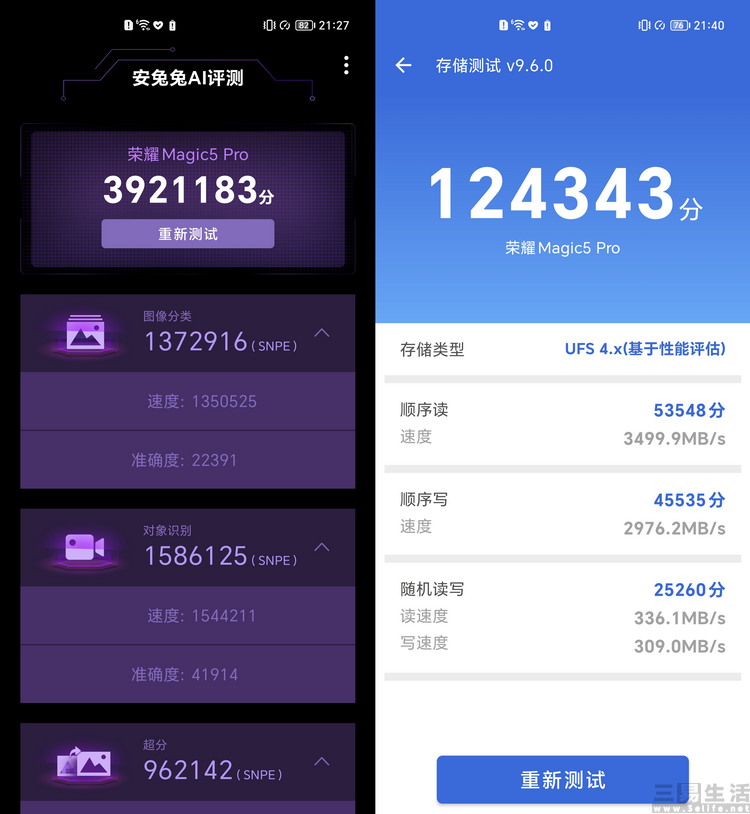Viewport: 750px width, 814px height.
Task: Tap the blue 重新测试 button for storage test
Action: click(x=562, y=780)
